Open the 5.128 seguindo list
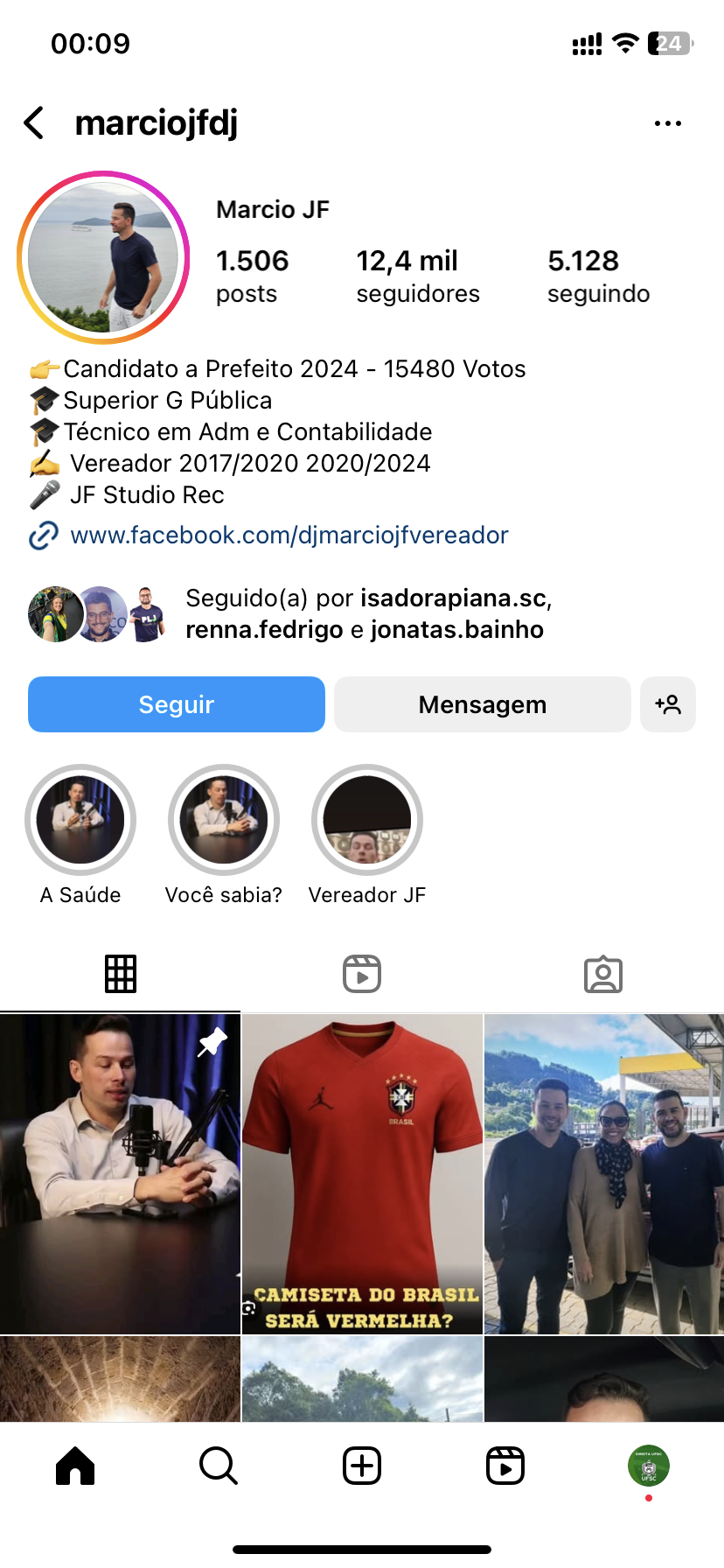 coord(598,276)
